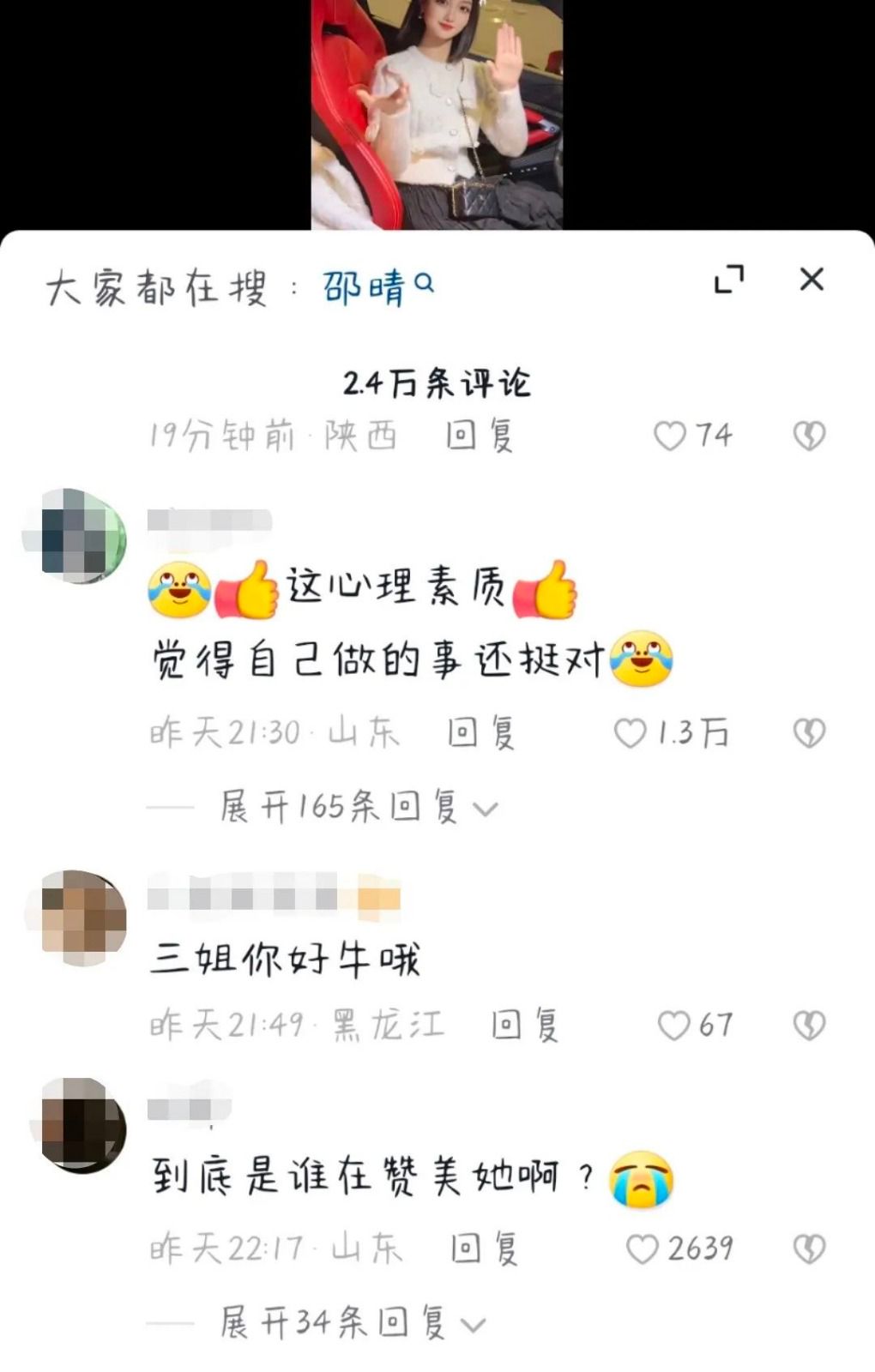Return to the video above comments
The image size is (875, 1372).
437,111
